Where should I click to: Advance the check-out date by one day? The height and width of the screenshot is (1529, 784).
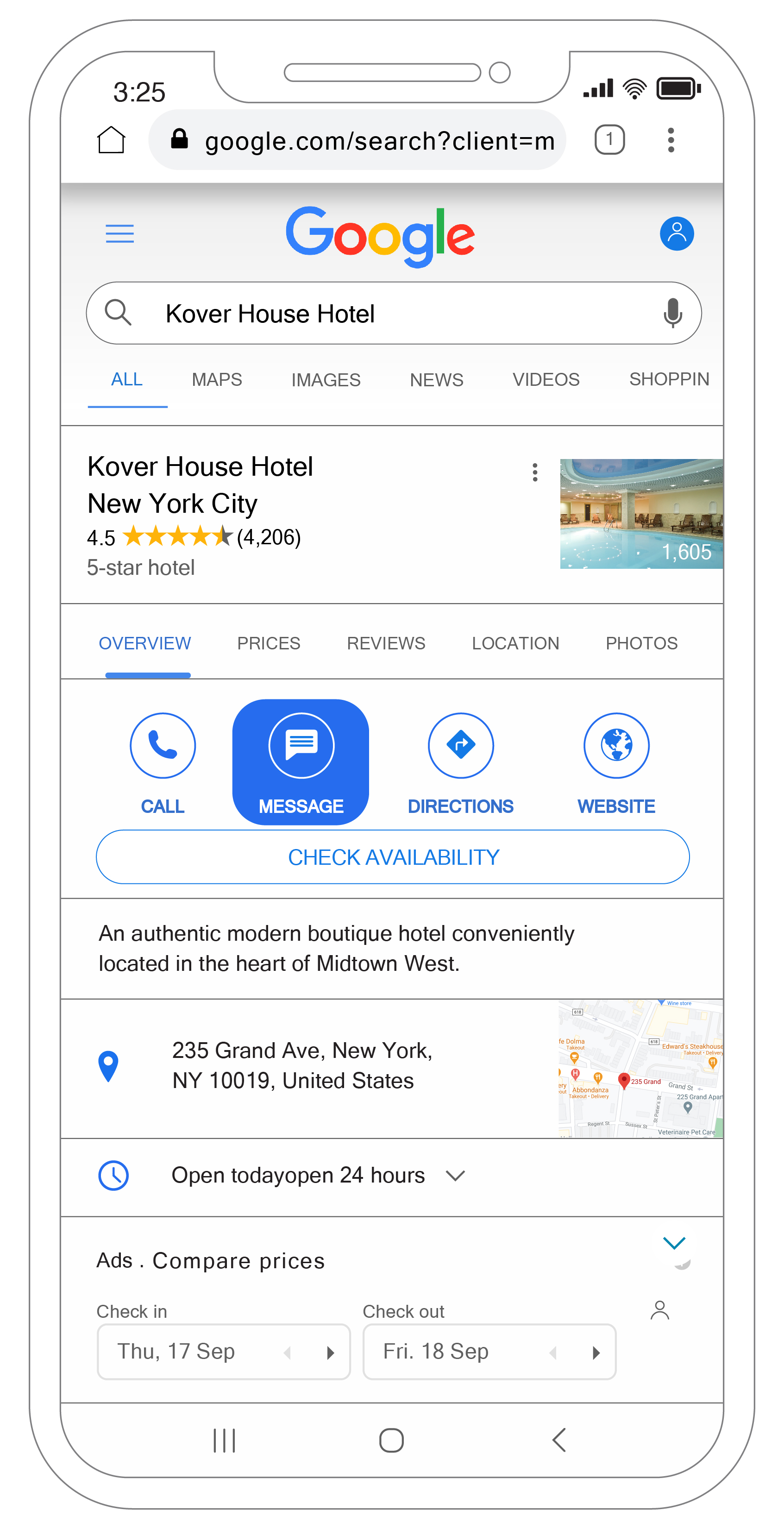pos(596,1353)
